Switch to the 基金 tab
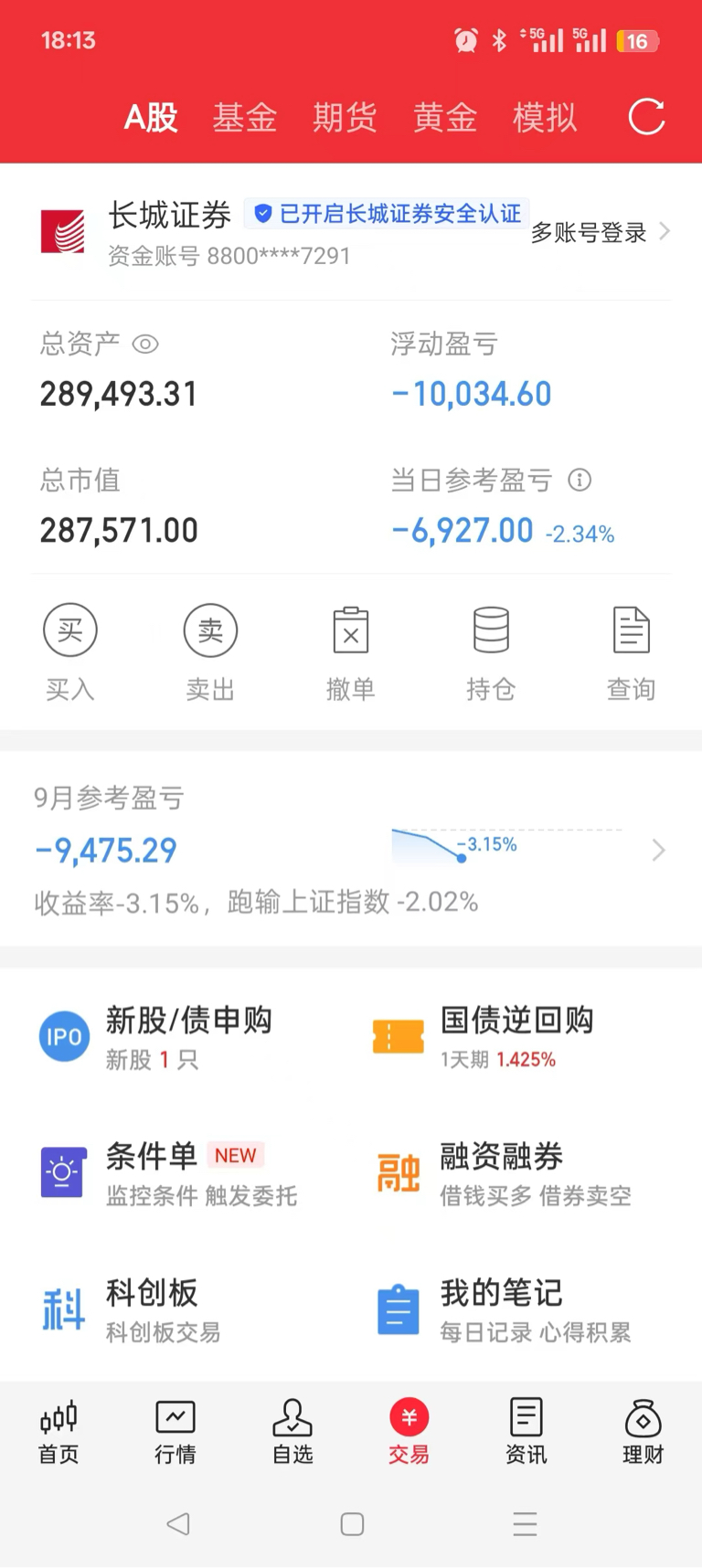Image resolution: width=702 pixels, height=1568 pixels. click(245, 118)
